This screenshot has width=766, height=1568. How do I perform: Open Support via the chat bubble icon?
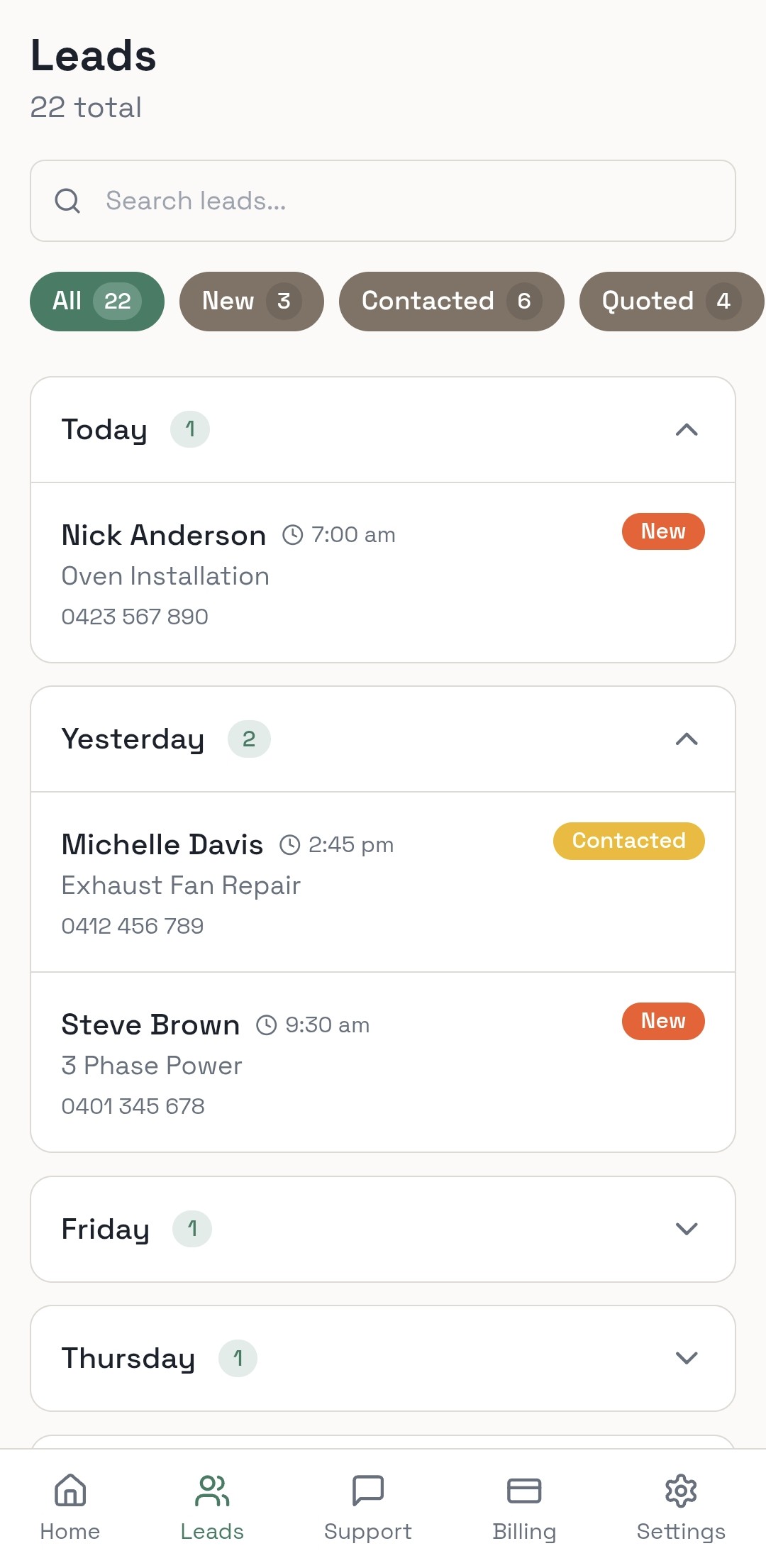pos(367,1491)
